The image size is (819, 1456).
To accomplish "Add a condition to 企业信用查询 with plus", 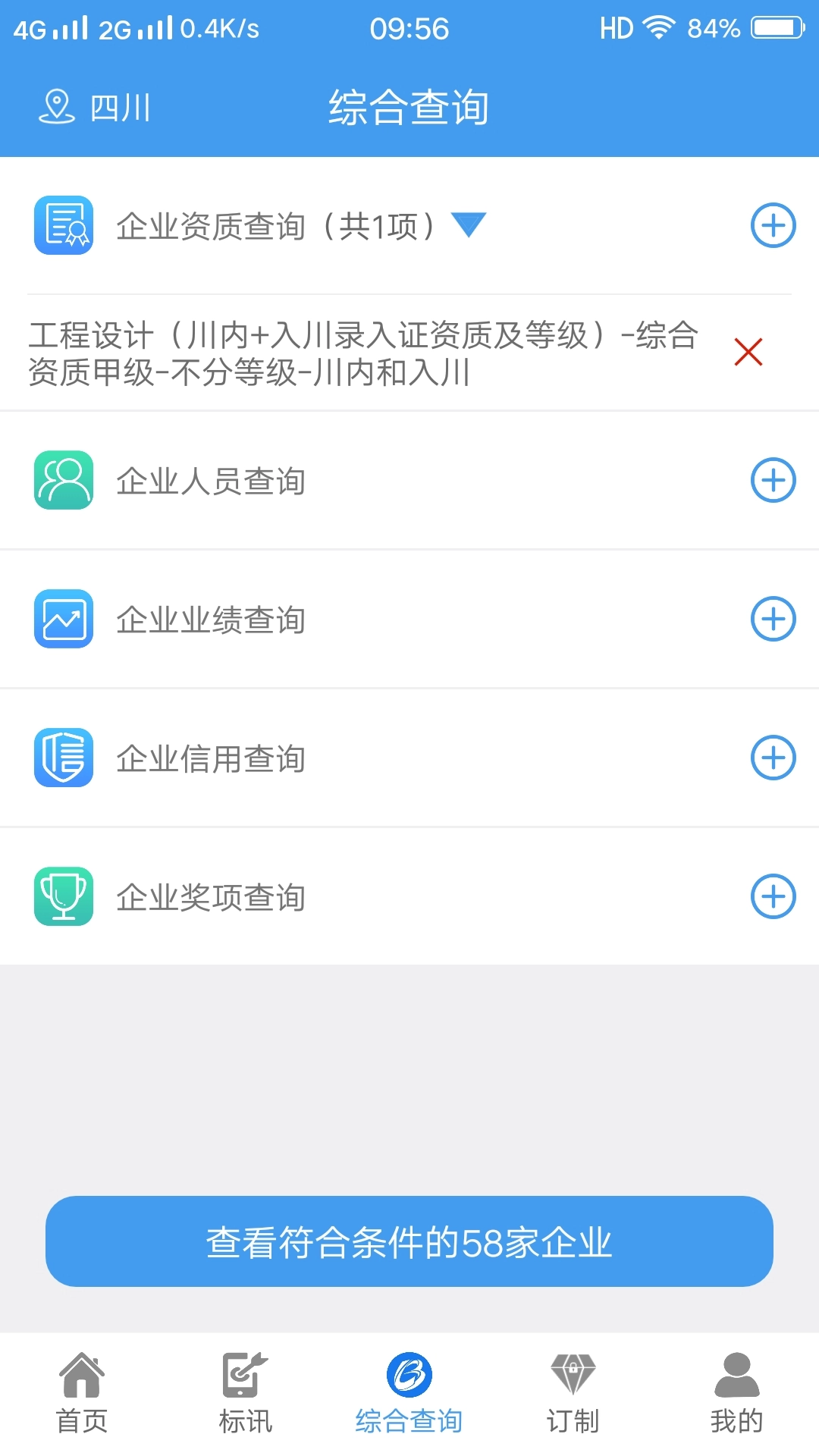I will click(x=773, y=758).
